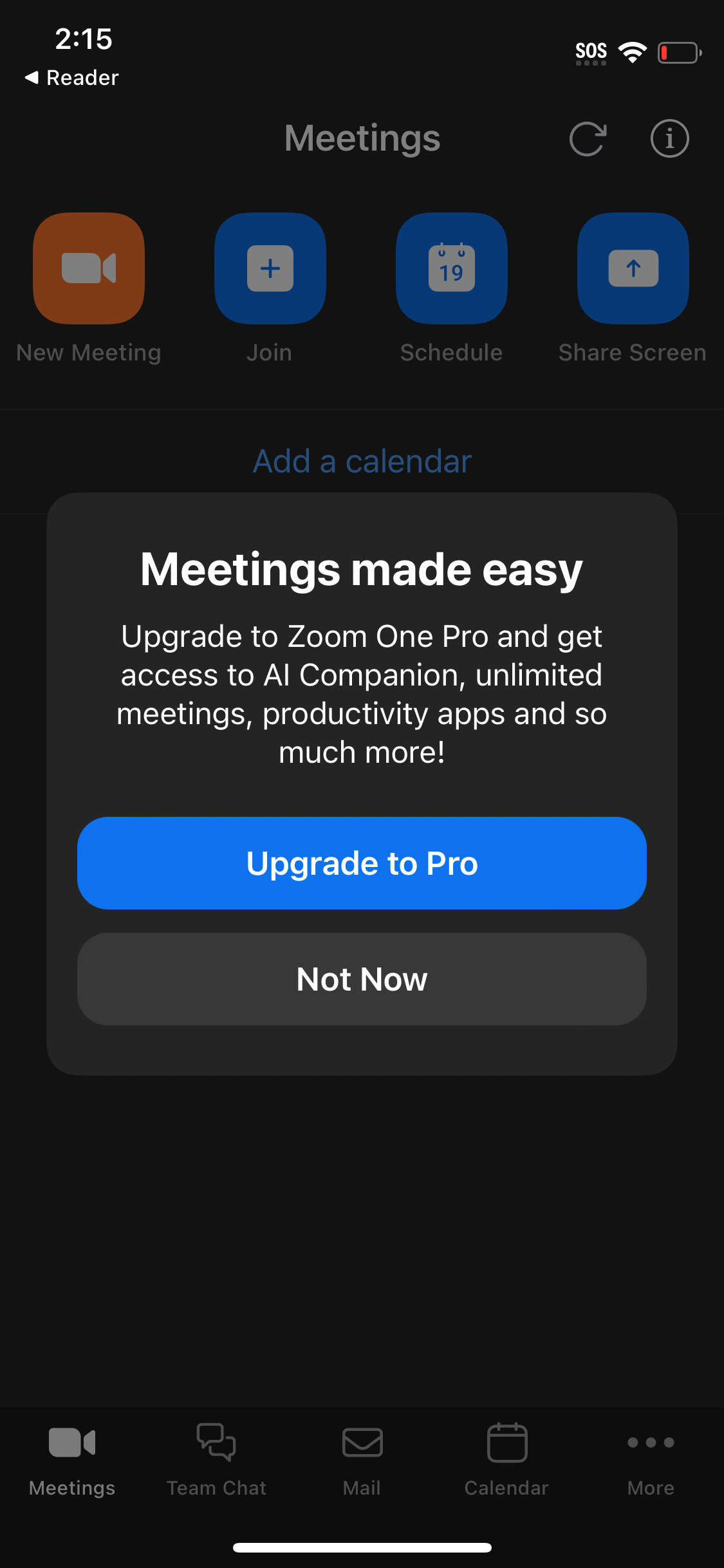Check the battery indicator
The image size is (724, 1568).
(679, 52)
